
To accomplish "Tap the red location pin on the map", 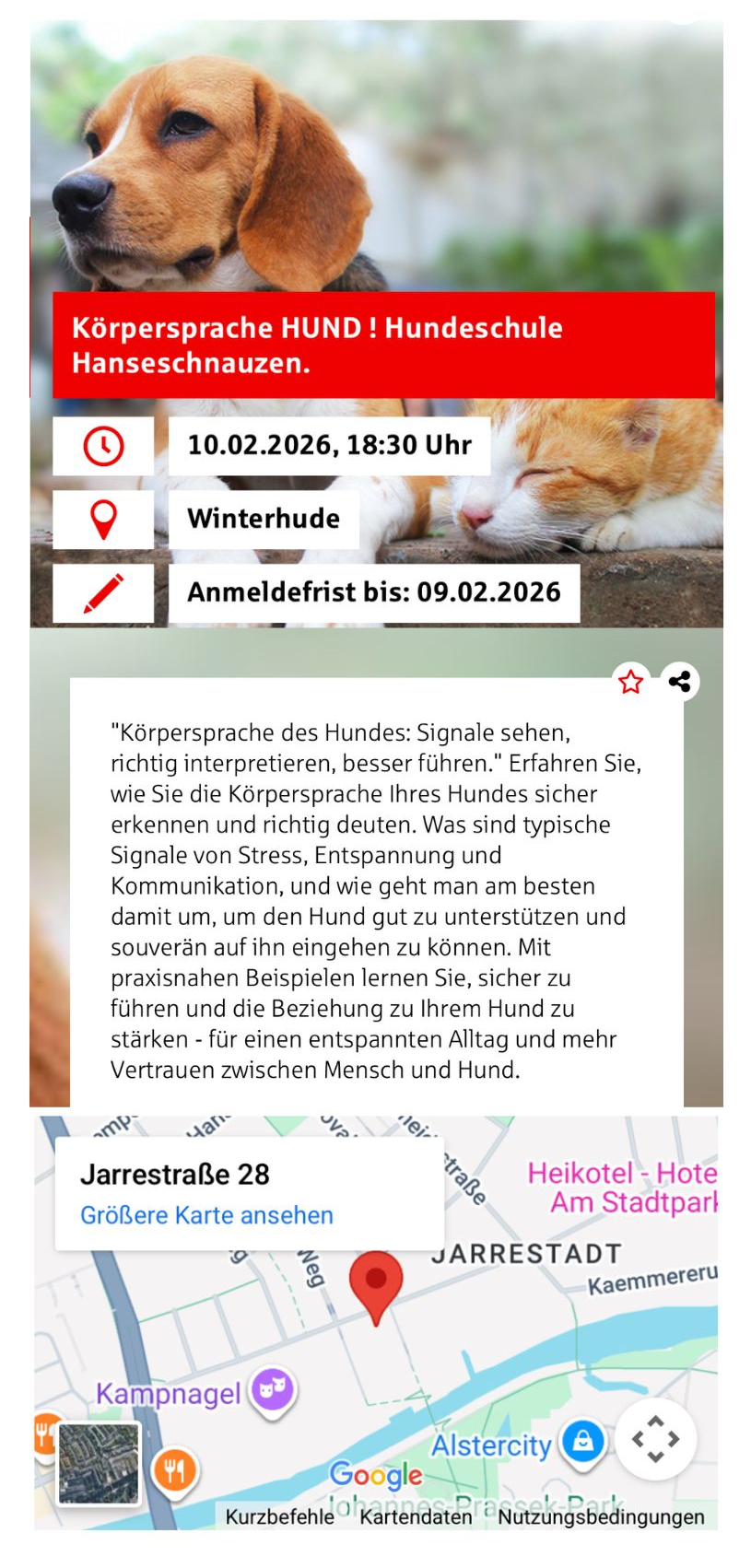I will (x=376, y=1283).
